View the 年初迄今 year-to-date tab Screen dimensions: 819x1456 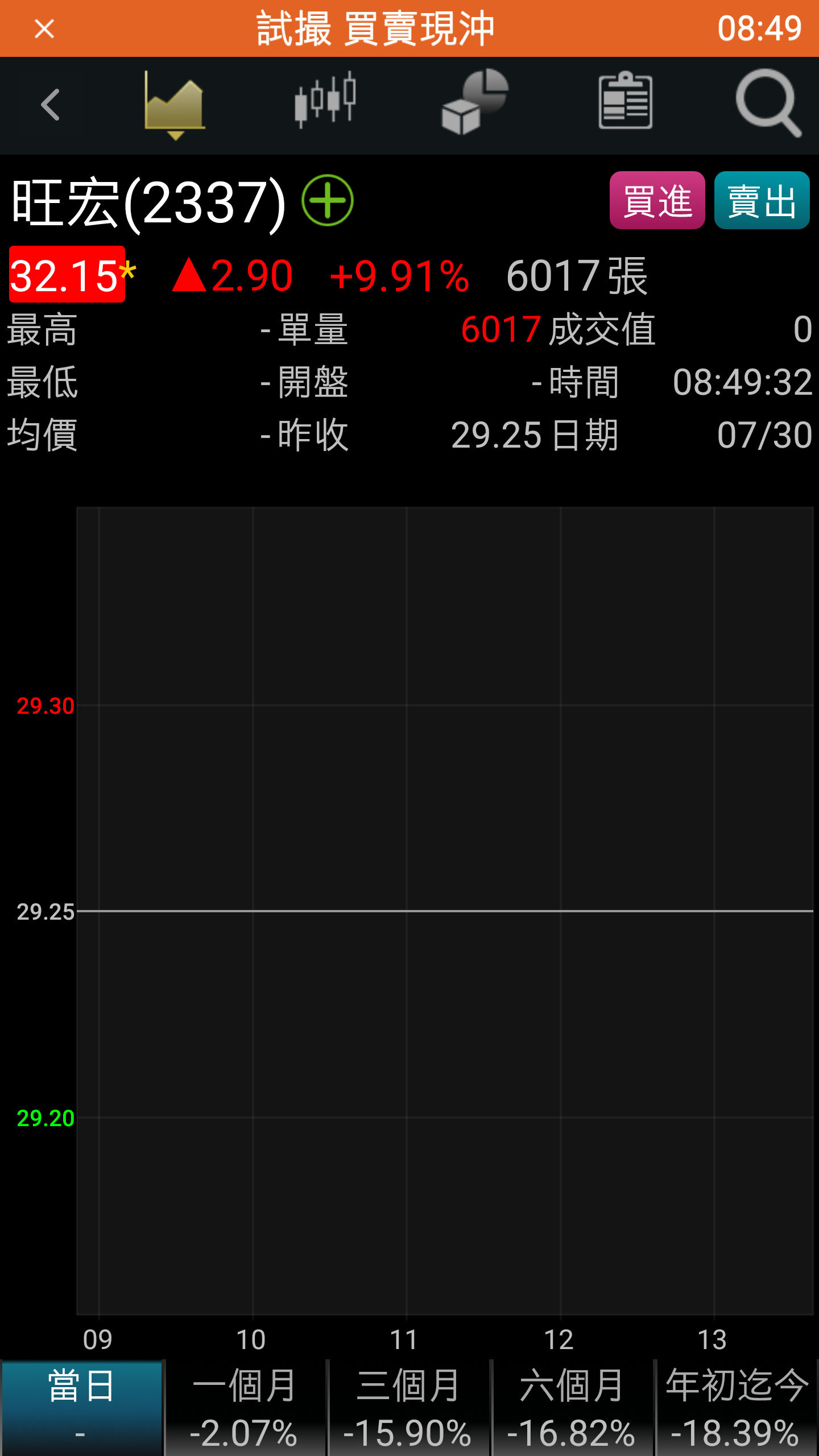(x=737, y=1407)
